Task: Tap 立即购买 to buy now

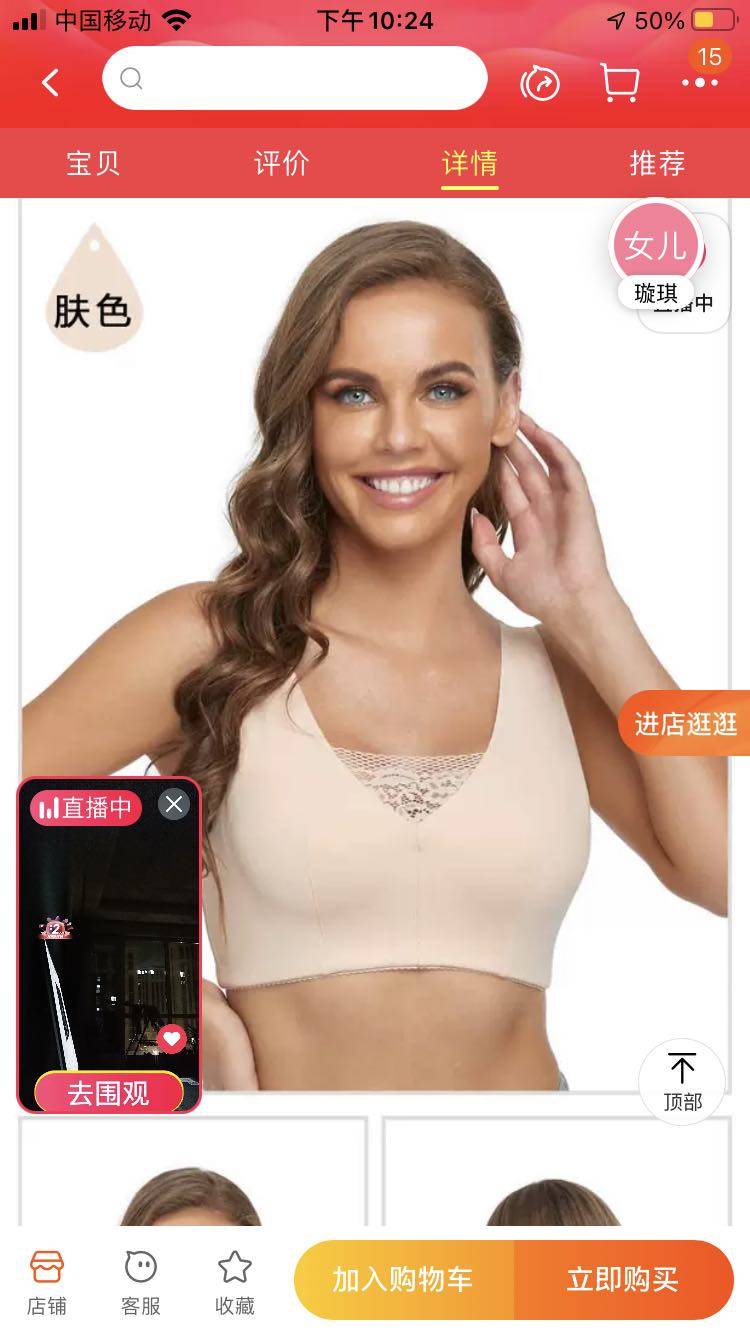Action: [623, 1280]
